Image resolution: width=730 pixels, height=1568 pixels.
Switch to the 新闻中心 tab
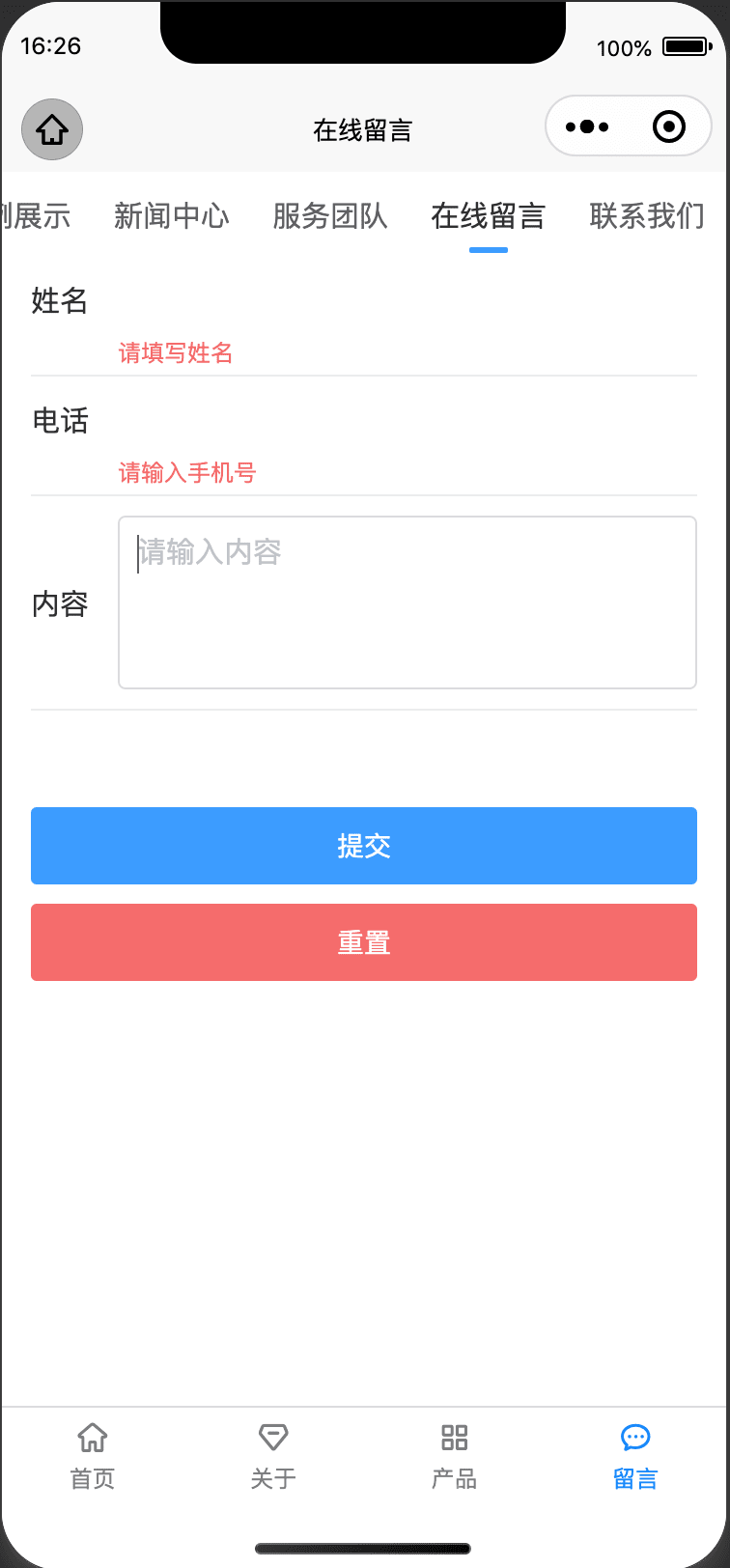point(172,216)
